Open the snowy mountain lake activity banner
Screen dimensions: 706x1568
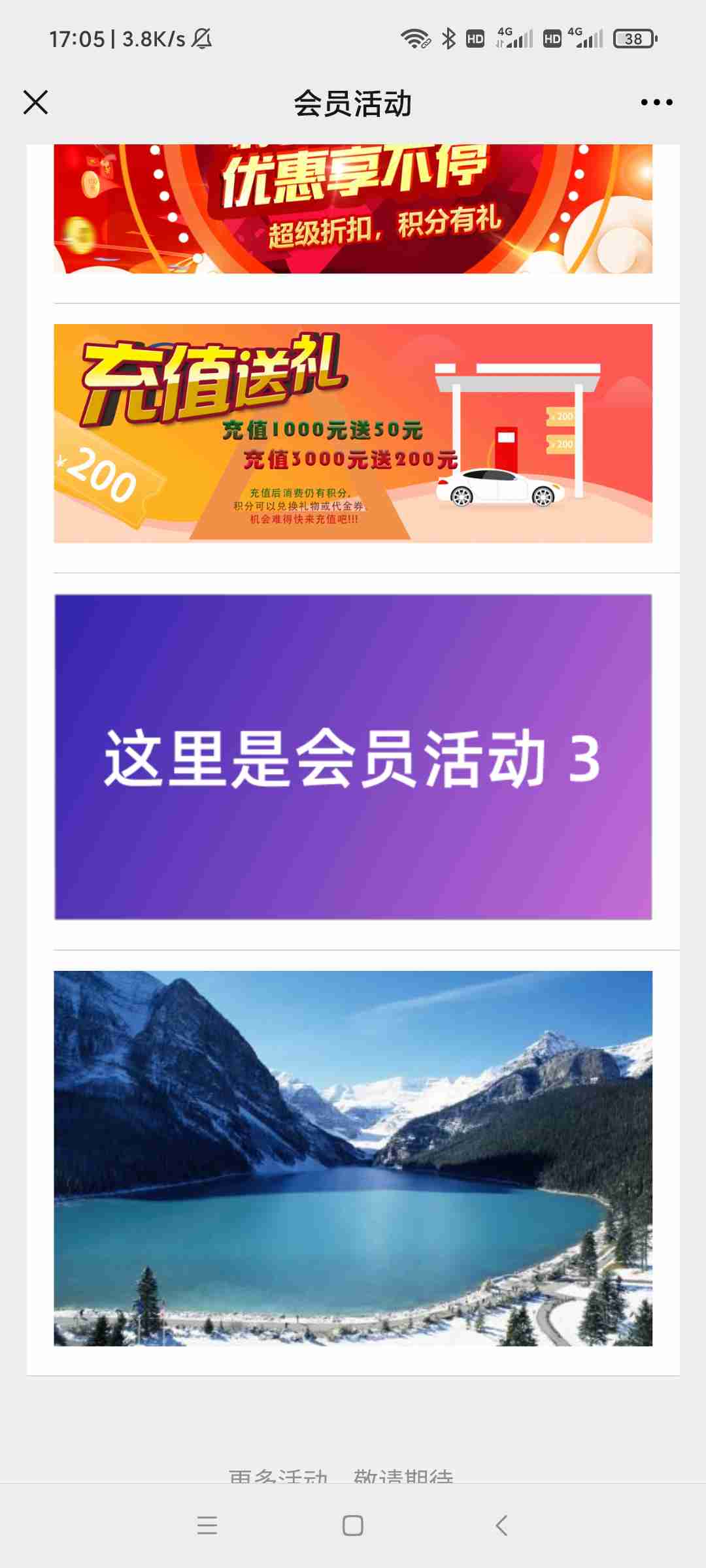[353, 1158]
